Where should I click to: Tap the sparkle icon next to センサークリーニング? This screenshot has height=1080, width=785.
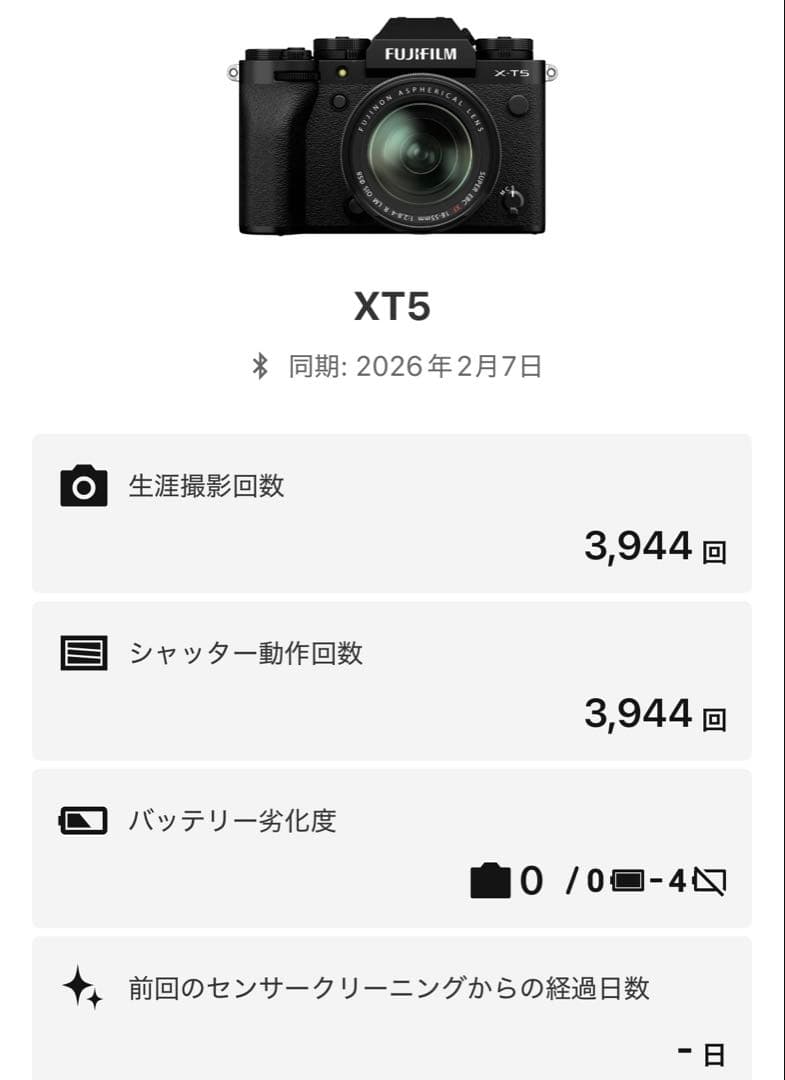pyautogui.click(x=84, y=986)
